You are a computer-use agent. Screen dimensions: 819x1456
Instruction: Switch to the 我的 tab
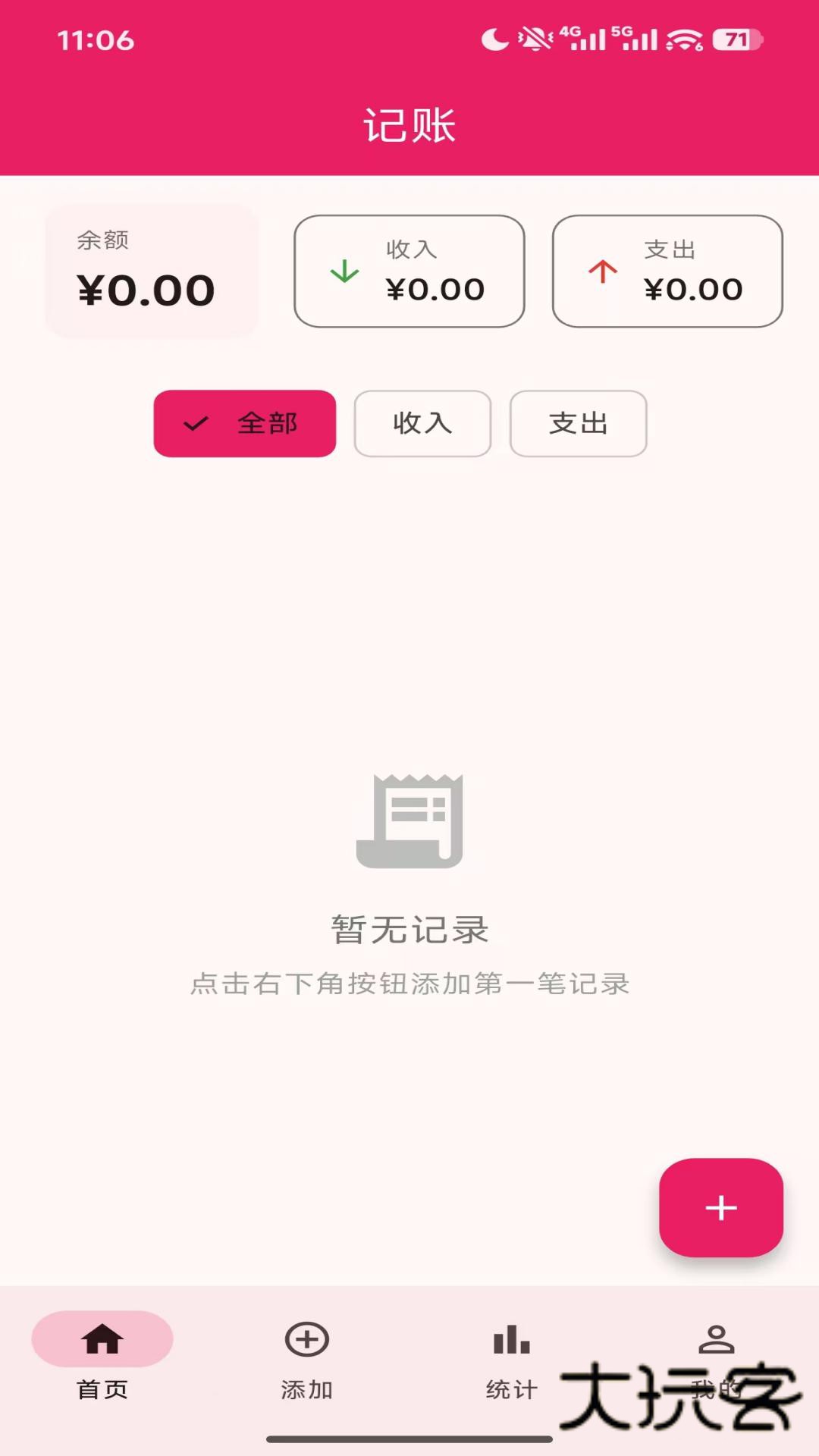[x=717, y=1357]
